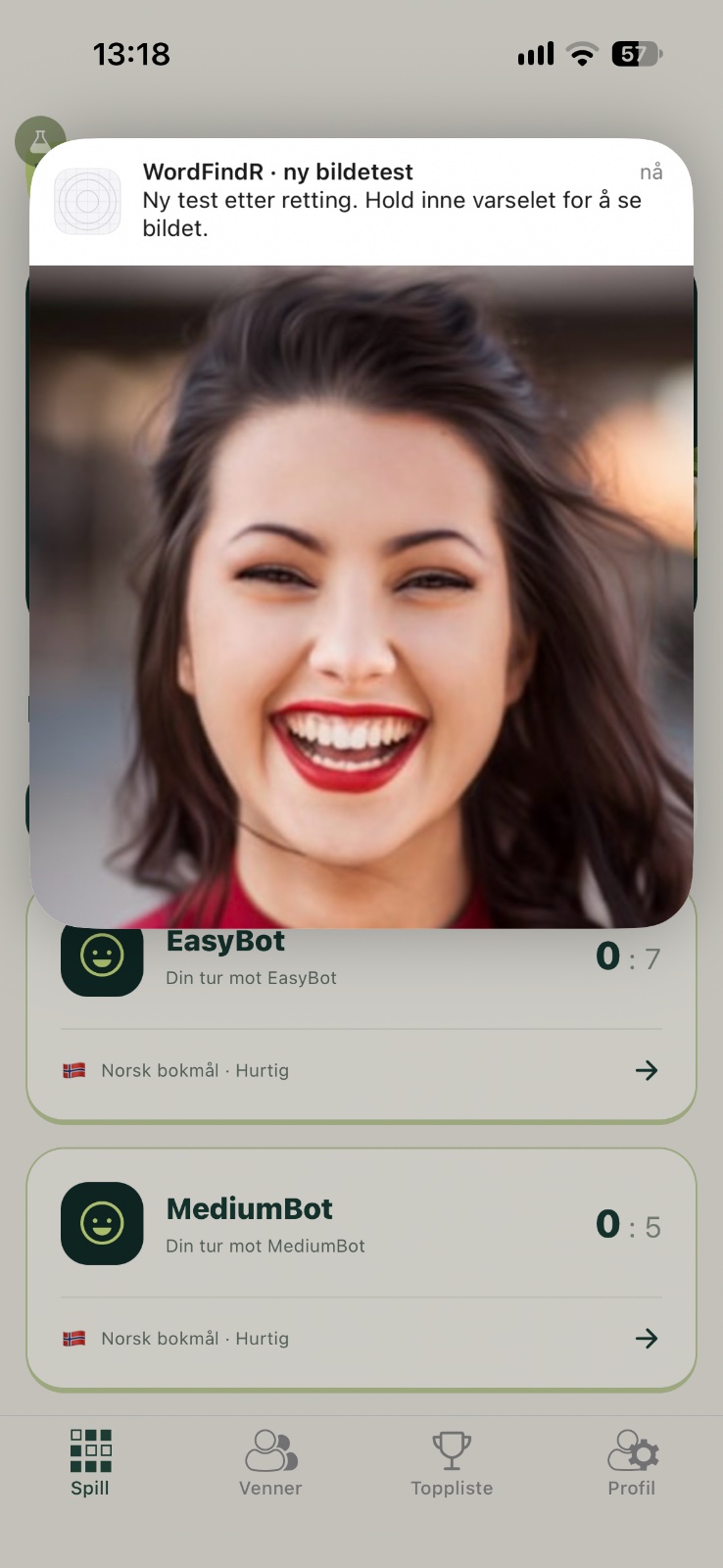Switch to the Venner tab

(270, 1463)
